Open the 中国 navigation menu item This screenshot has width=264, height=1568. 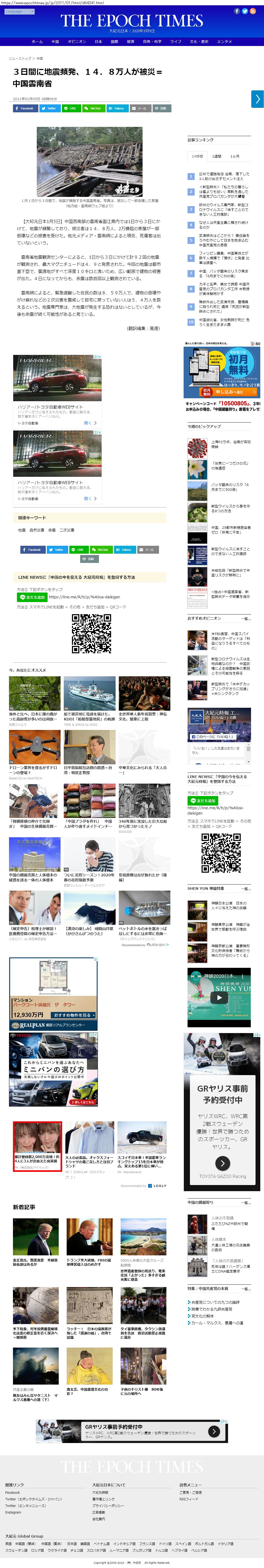pos(55,41)
